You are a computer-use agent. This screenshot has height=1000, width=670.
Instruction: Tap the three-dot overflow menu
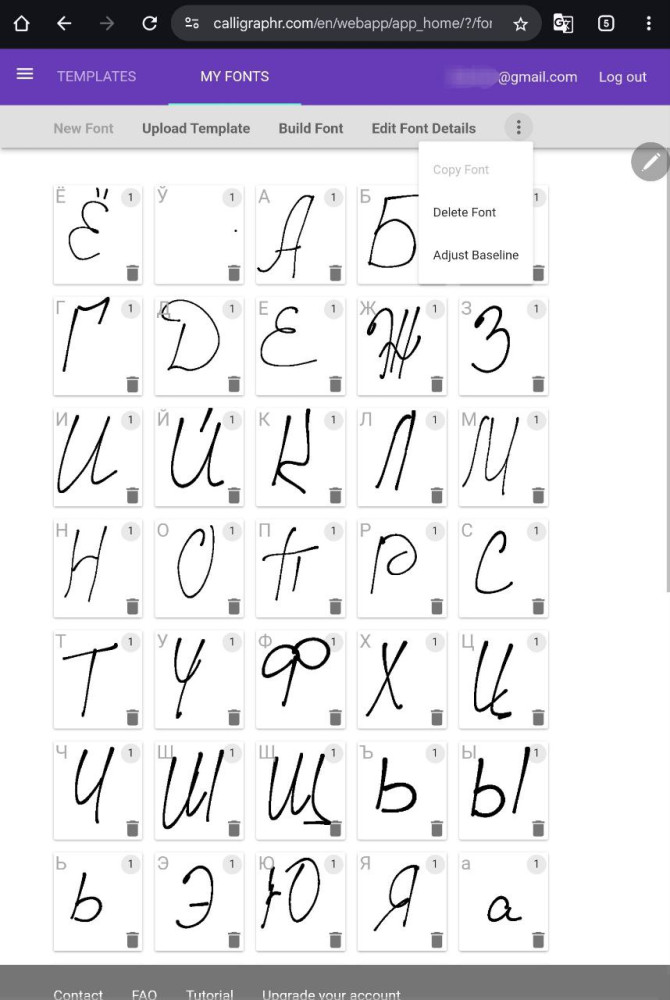tap(518, 127)
